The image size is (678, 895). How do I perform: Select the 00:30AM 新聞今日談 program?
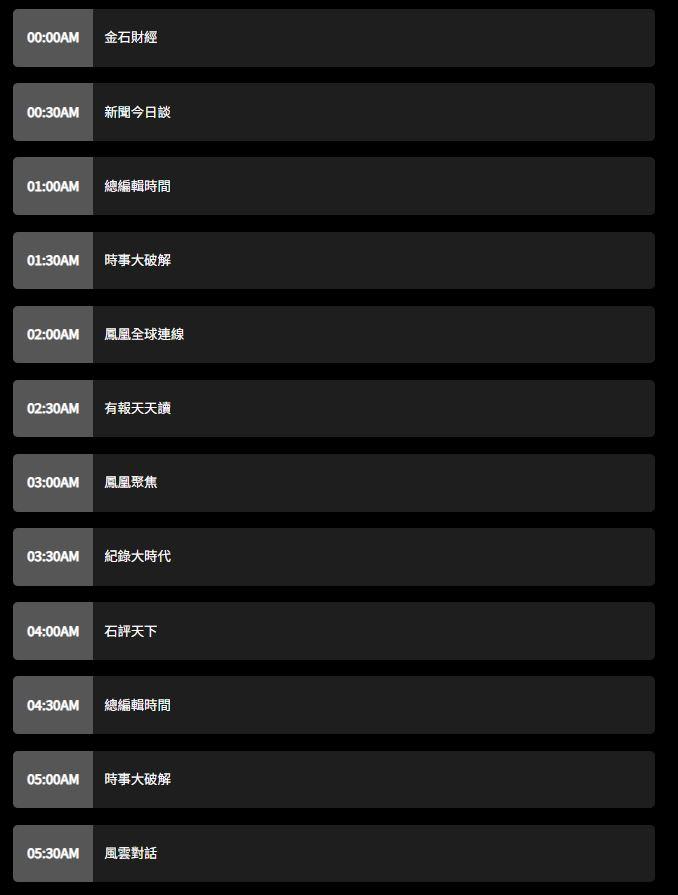pos(333,112)
